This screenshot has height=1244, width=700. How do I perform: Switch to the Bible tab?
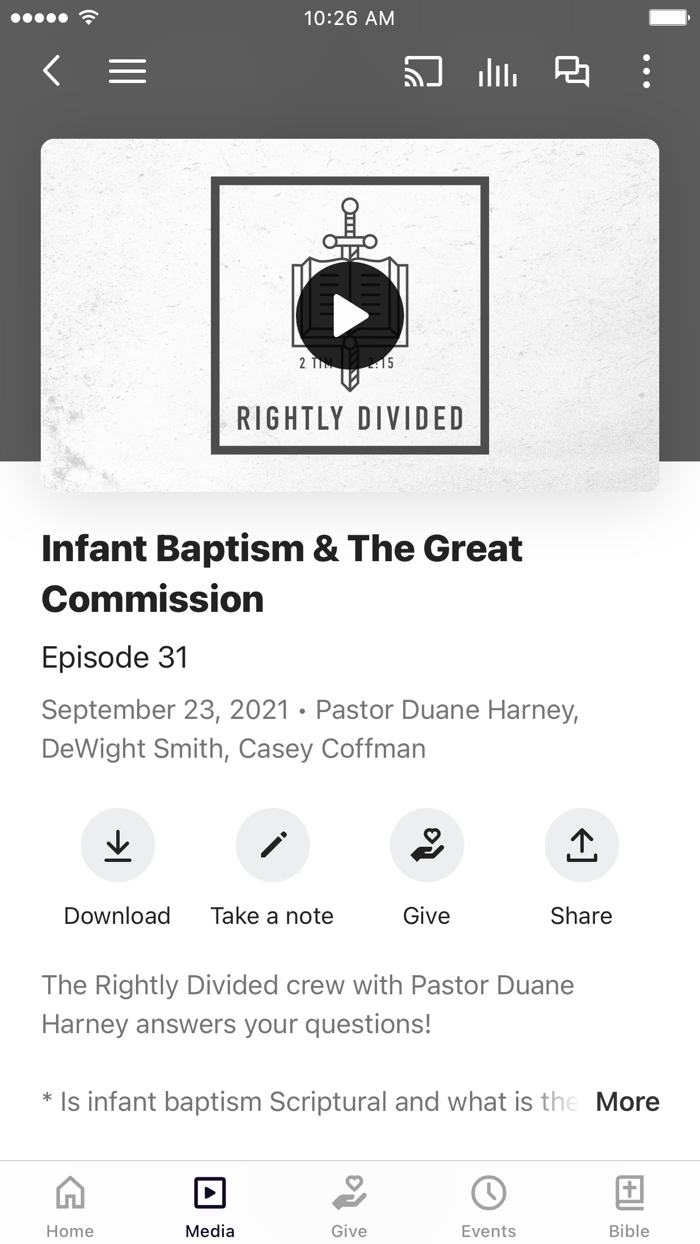click(x=629, y=1205)
